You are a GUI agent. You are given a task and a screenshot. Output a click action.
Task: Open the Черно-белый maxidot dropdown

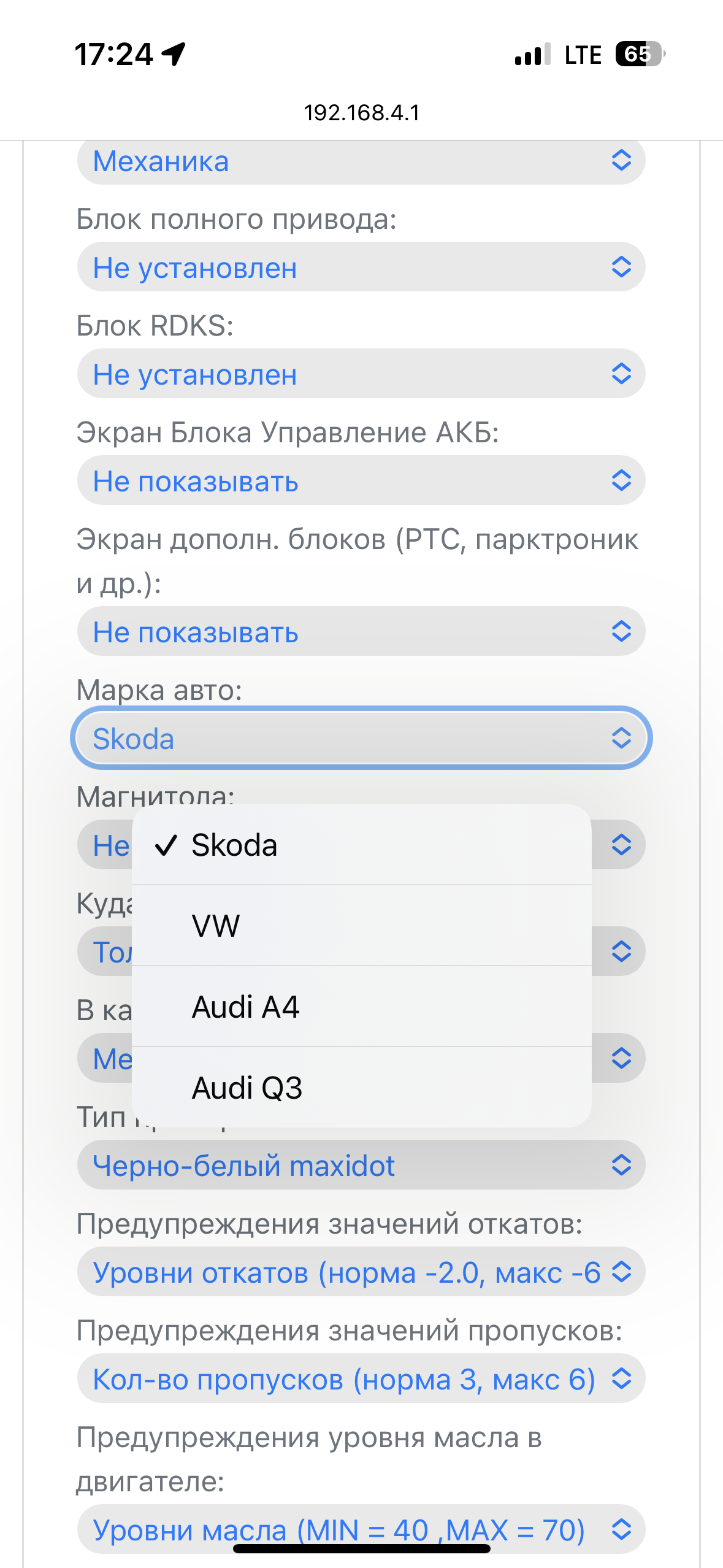pyautogui.click(x=361, y=1165)
